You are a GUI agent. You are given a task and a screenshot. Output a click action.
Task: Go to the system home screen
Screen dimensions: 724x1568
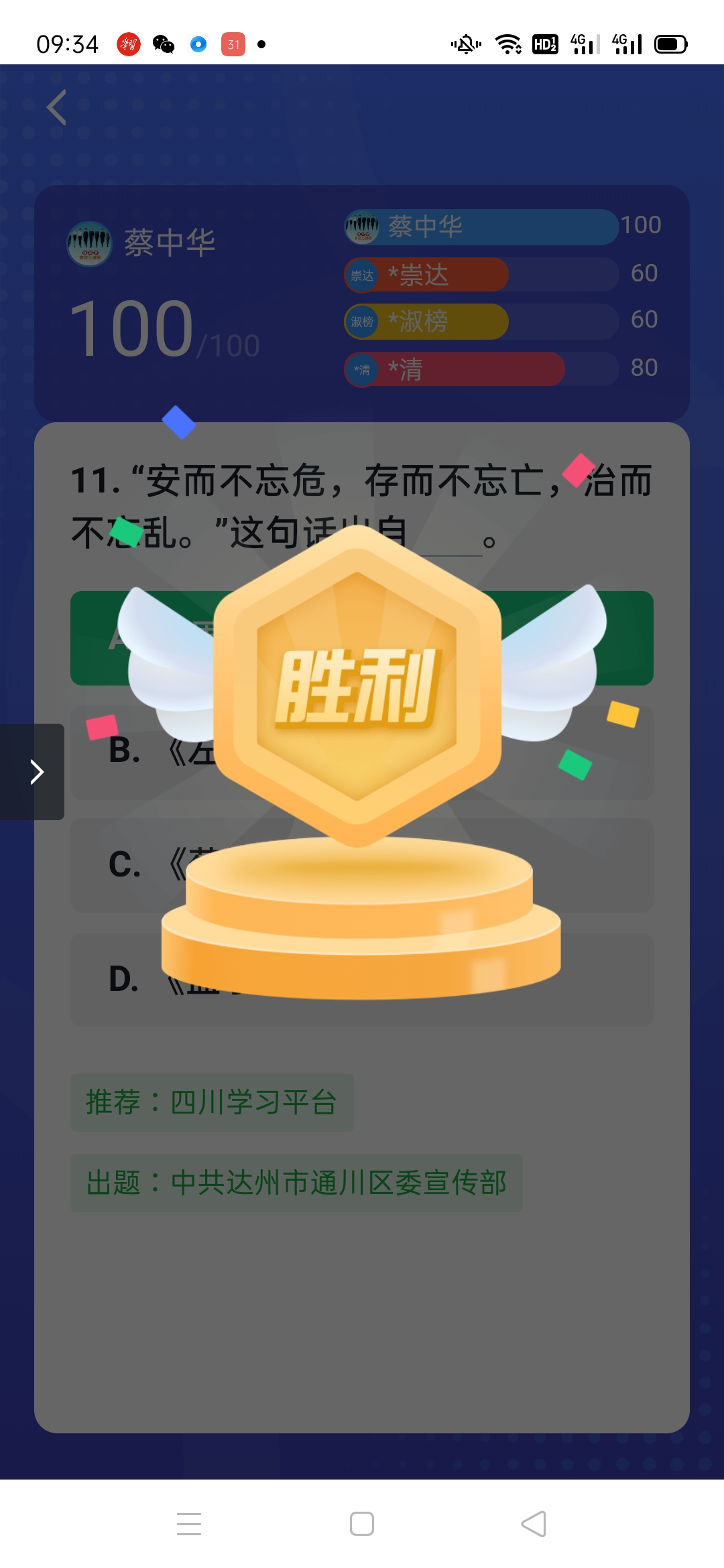point(362,1524)
